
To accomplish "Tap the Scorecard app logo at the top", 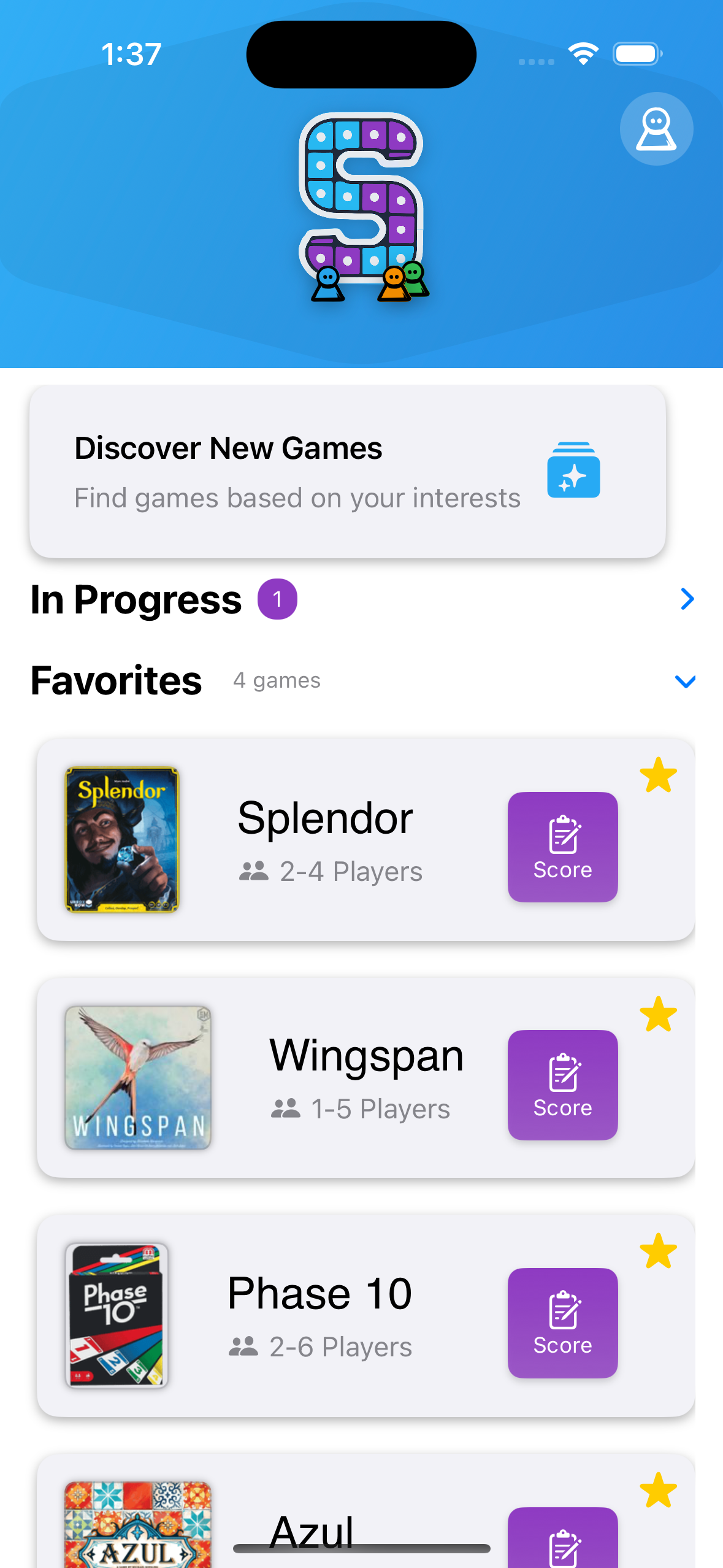I will click(x=361, y=209).
